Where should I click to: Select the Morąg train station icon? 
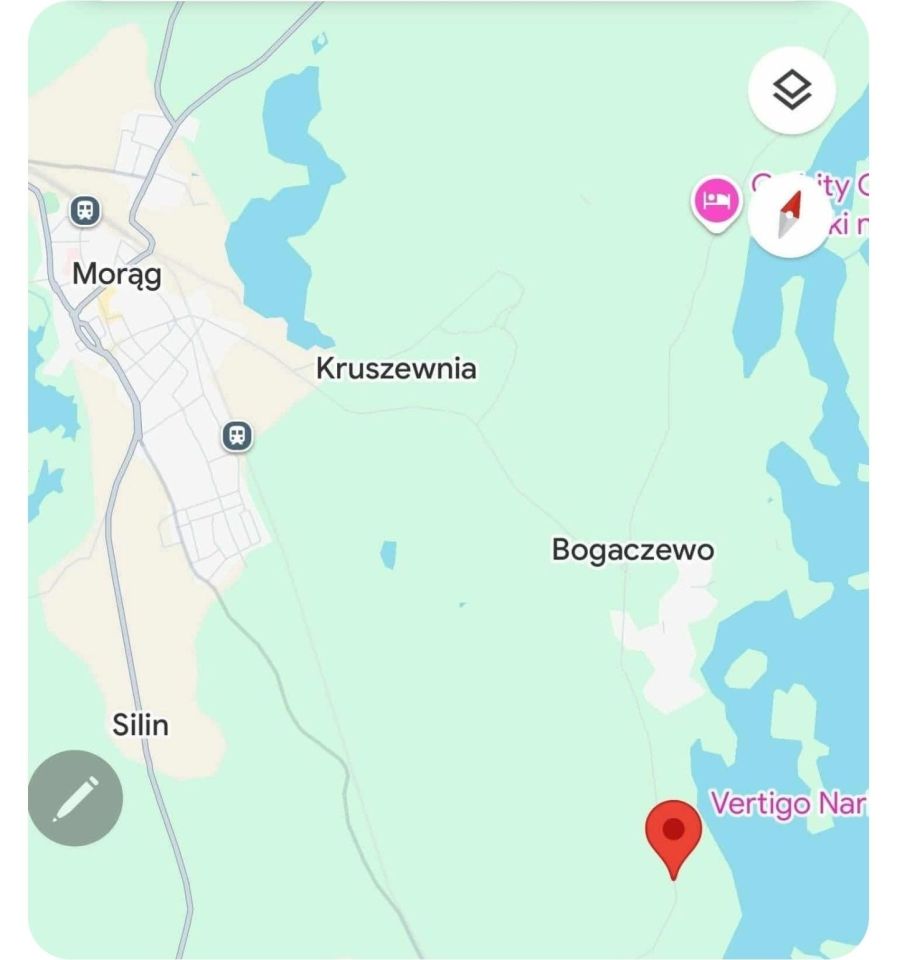coord(85,211)
